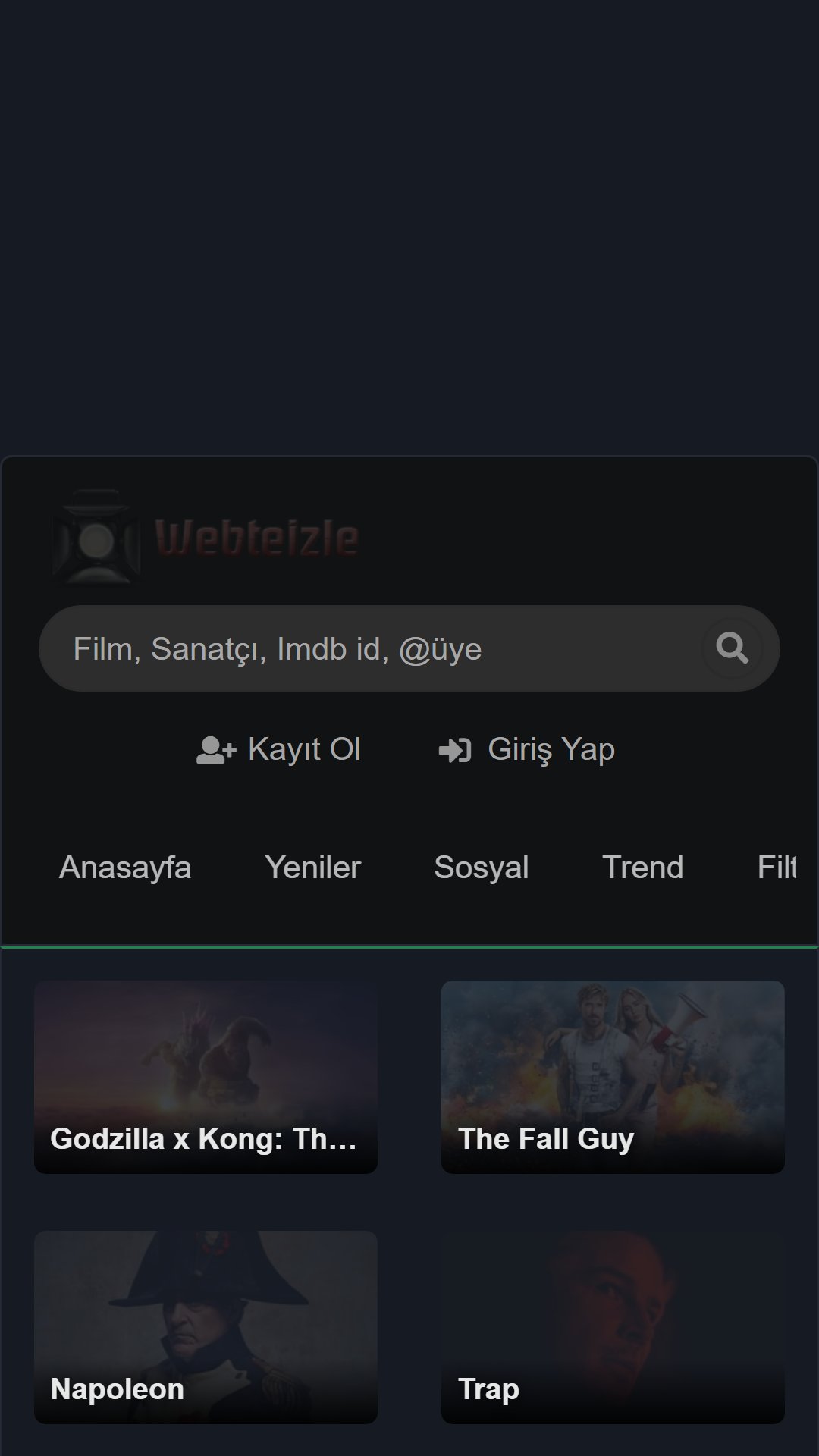Viewport: 819px width, 1456px height.
Task: Go to the Anasayfa tab
Action: [125, 868]
